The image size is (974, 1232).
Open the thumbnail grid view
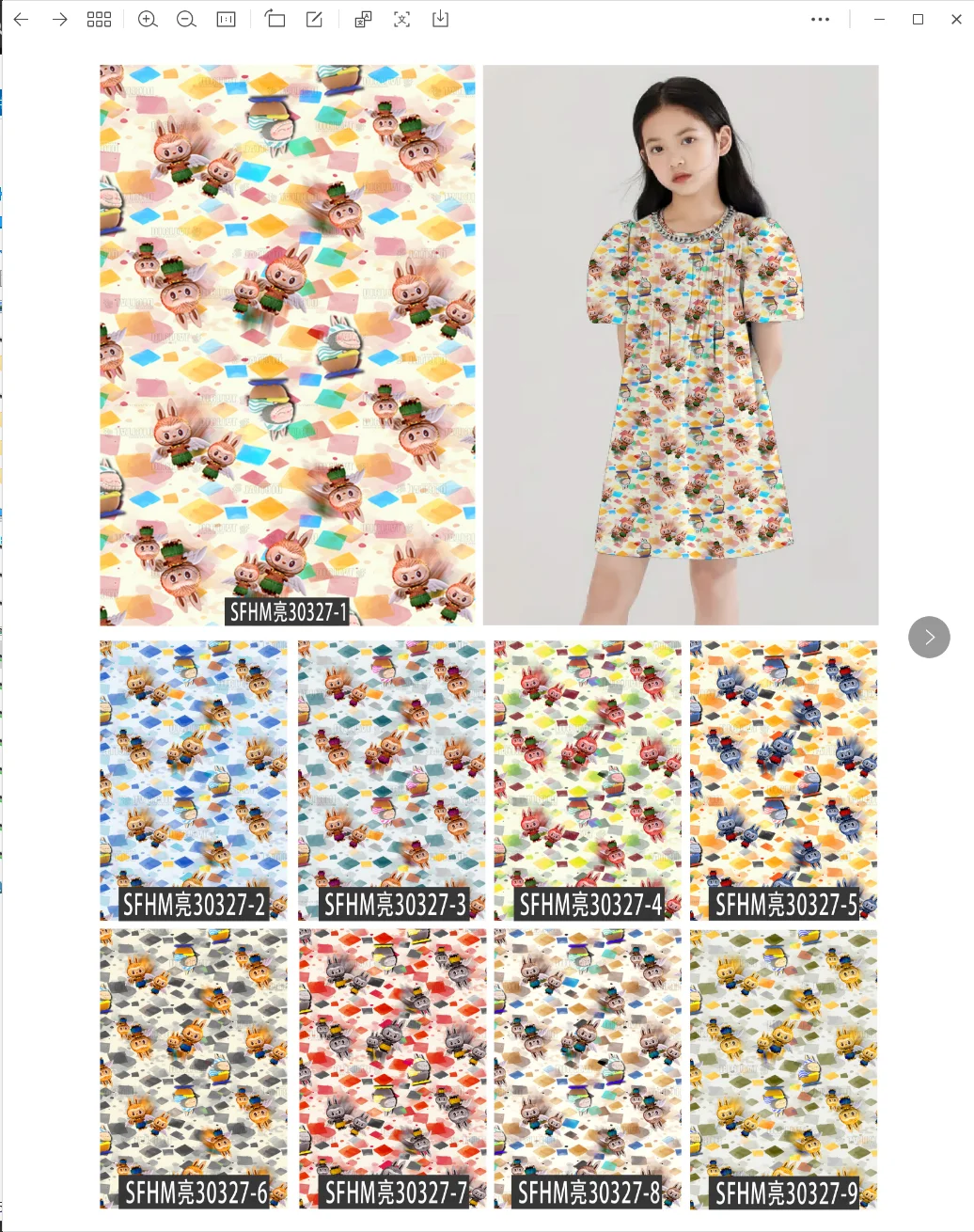[x=99, y=19]
